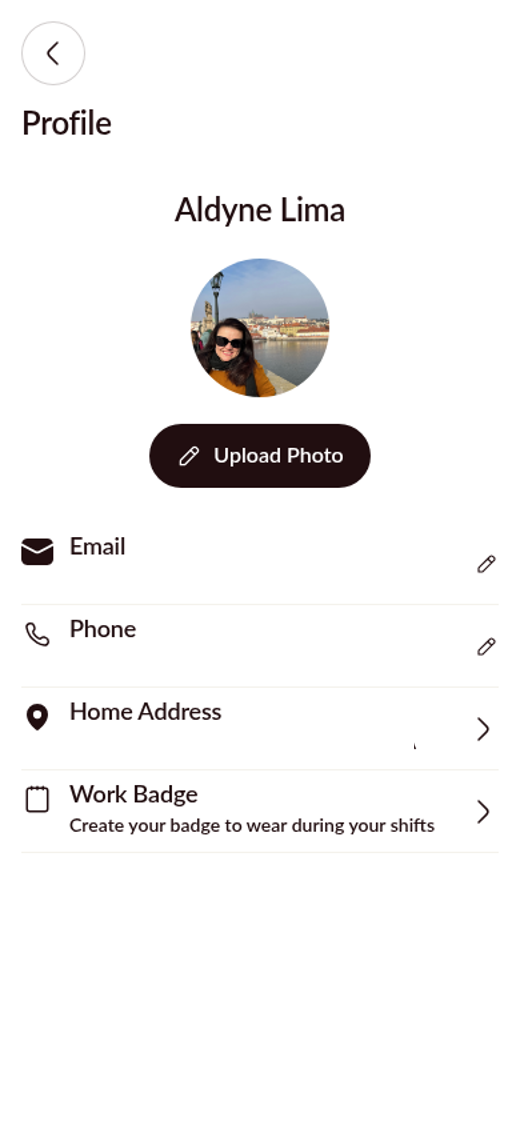Open the Home Address row
This screenshot has width=520, height=1125.
(260, 729)
